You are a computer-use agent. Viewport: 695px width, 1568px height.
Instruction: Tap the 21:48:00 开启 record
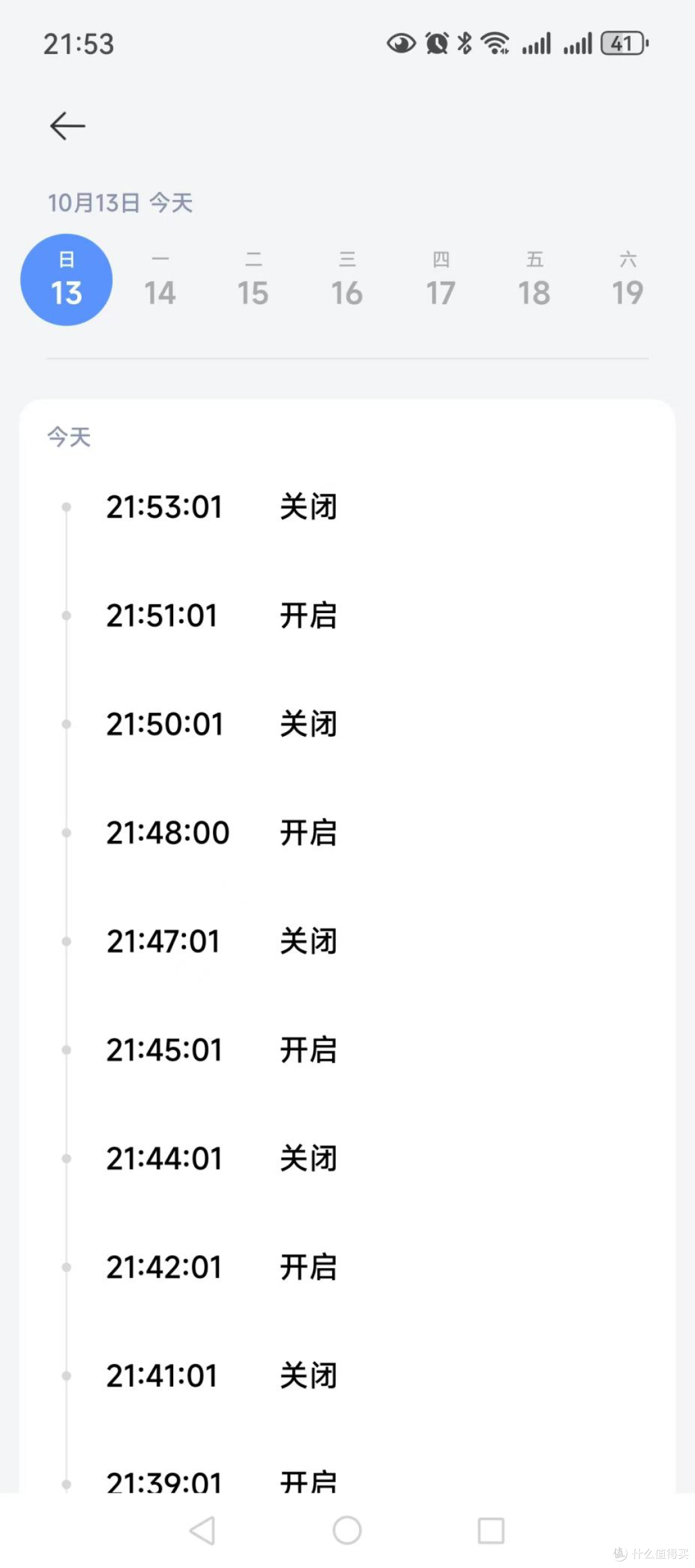(x=222, y=833)
